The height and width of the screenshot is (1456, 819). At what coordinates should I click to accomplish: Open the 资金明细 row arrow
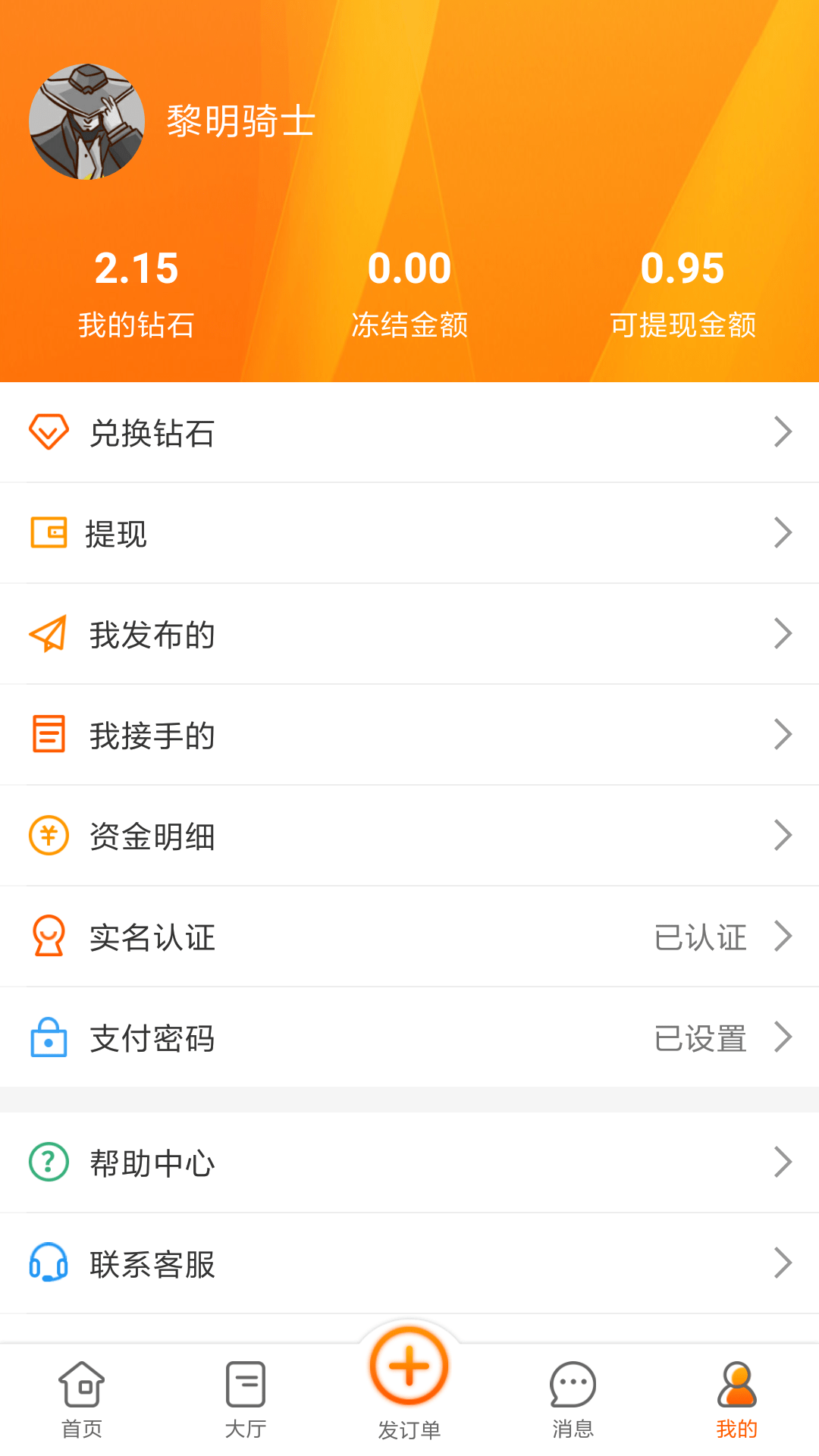click(x=784, y=835)
